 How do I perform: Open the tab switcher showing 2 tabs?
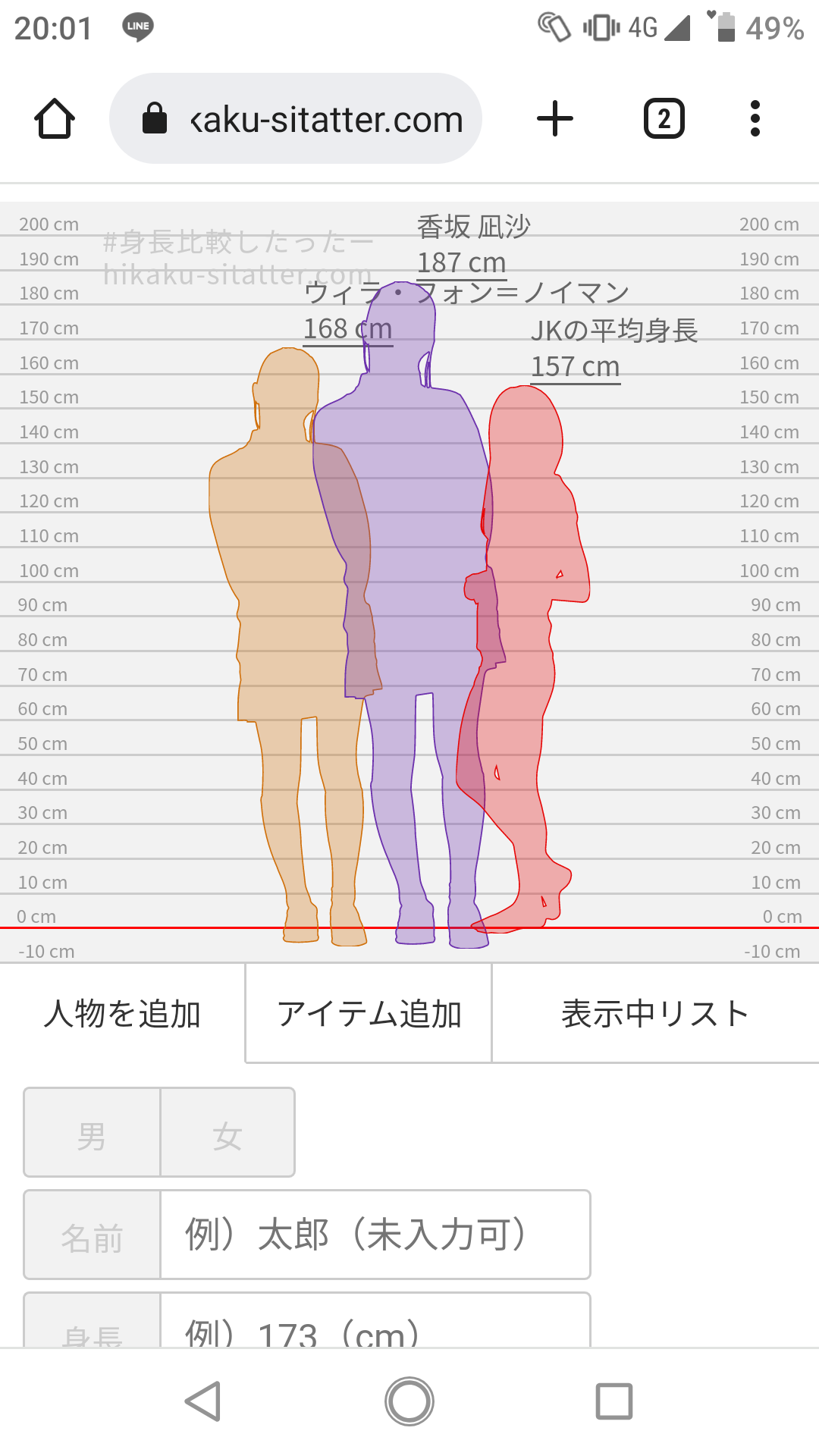point(664,119)
